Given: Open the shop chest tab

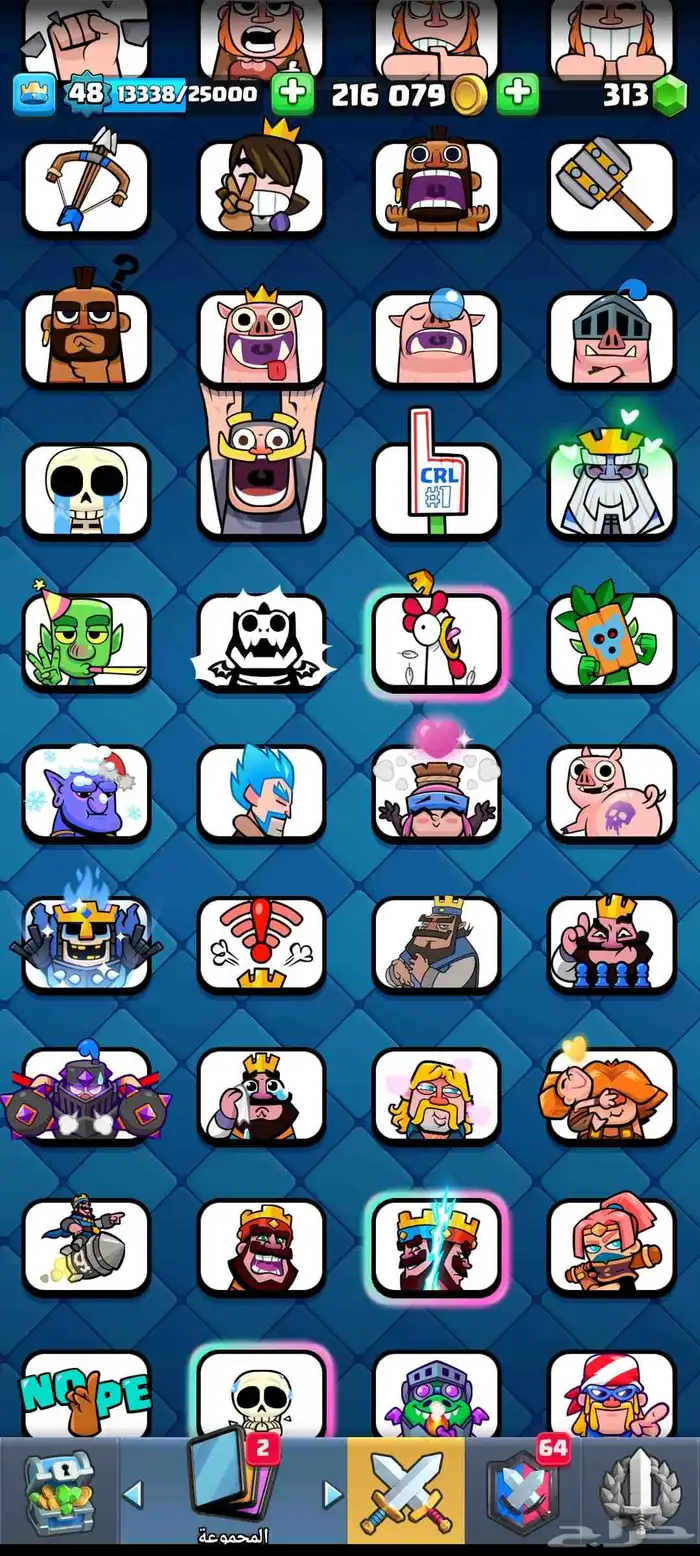Looking at the screenshot, I should tap(58, 1494).
